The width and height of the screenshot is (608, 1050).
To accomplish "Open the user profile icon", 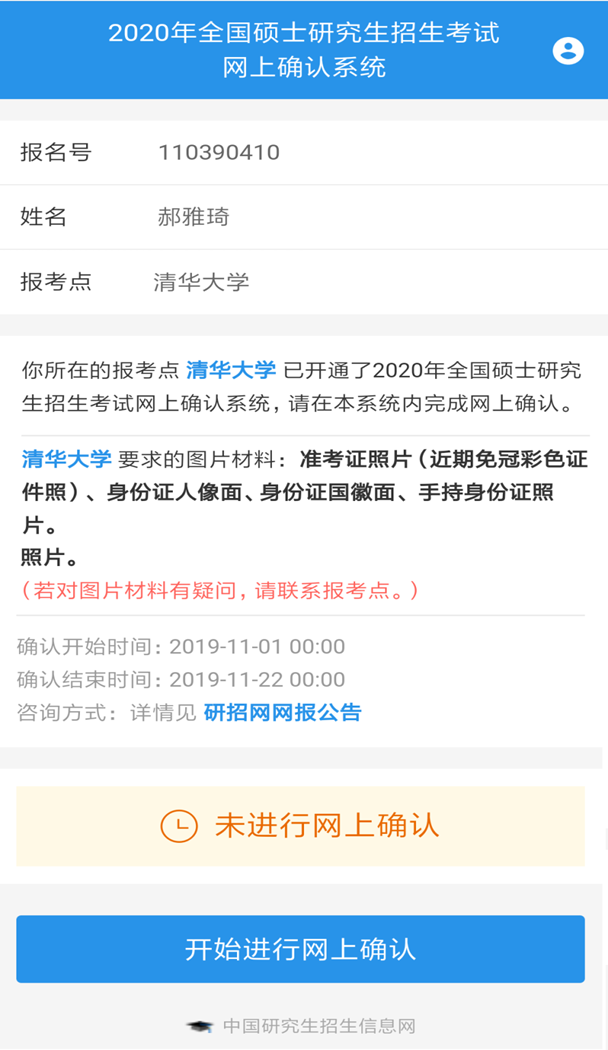I will (x=568, y=51).
